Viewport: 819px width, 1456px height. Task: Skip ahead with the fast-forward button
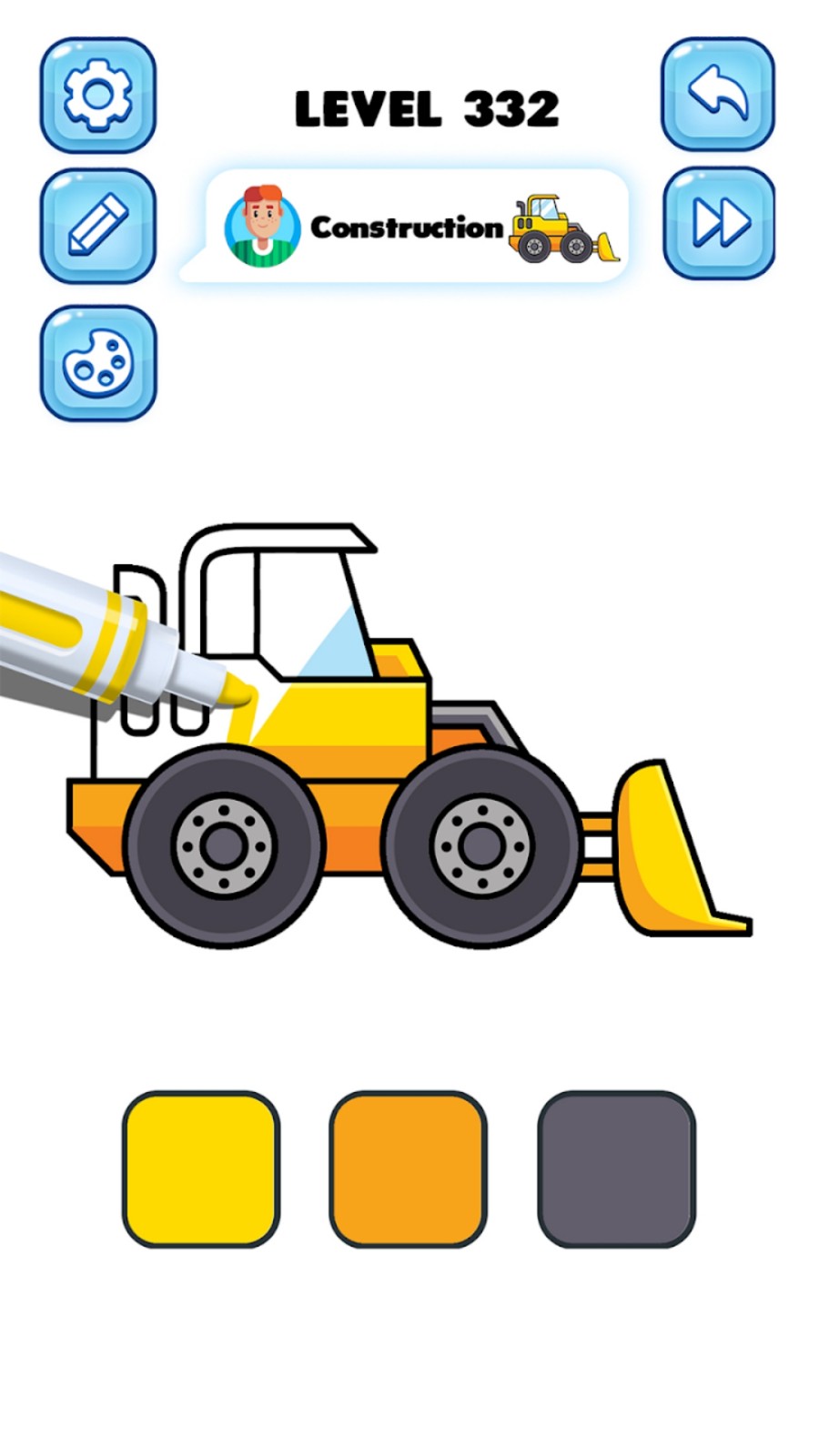[x=719, y=223]
